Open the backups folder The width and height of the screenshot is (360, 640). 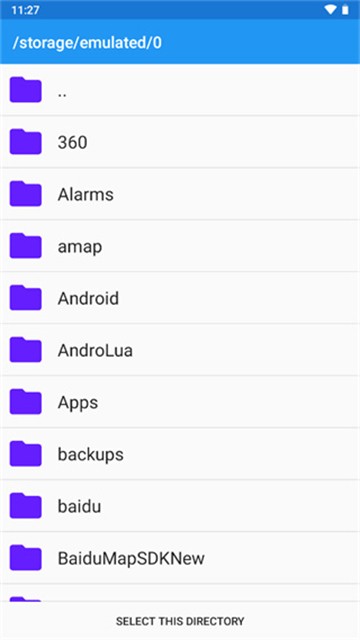[180, 453]
